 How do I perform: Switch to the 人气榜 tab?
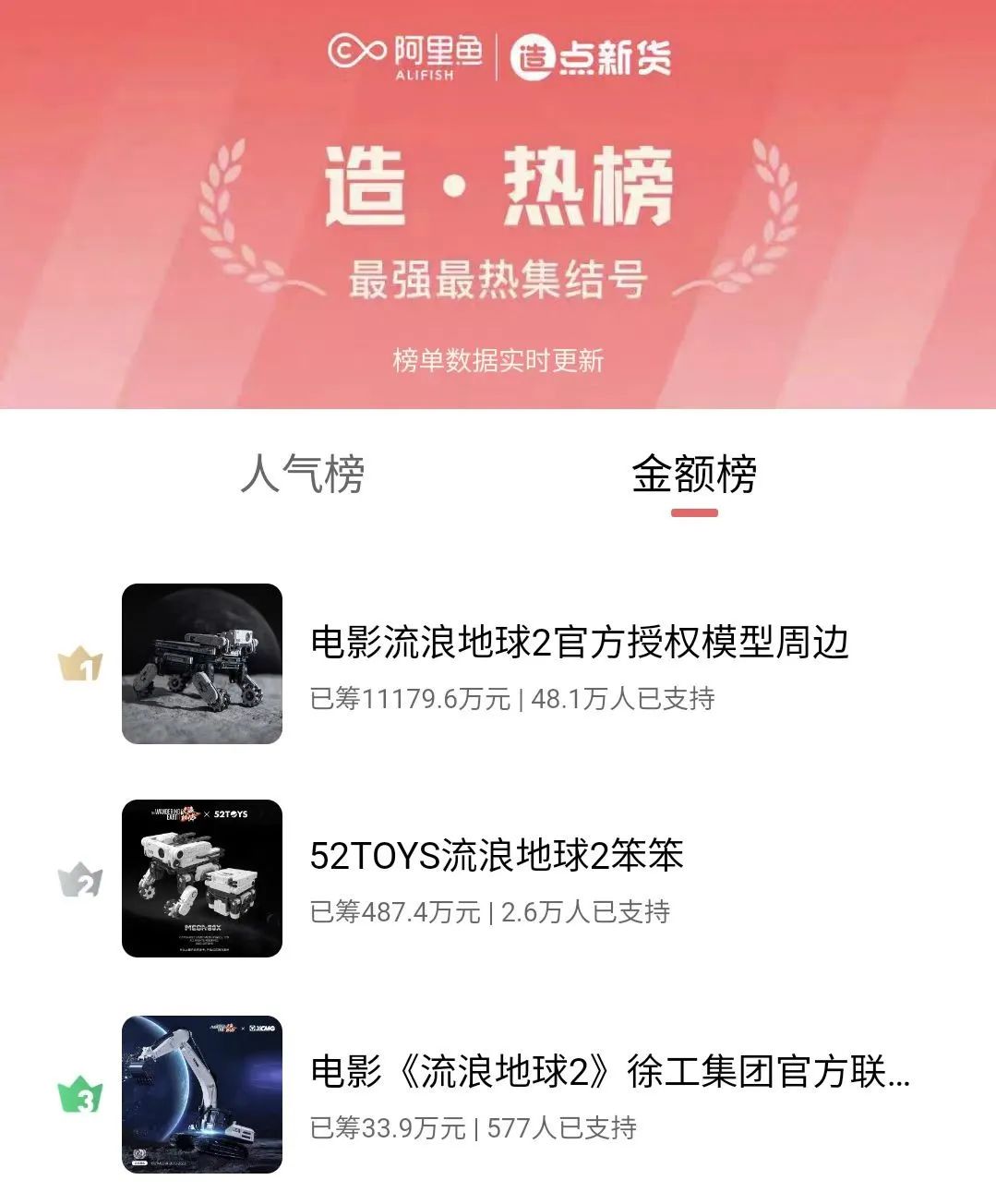pos(303,475)
